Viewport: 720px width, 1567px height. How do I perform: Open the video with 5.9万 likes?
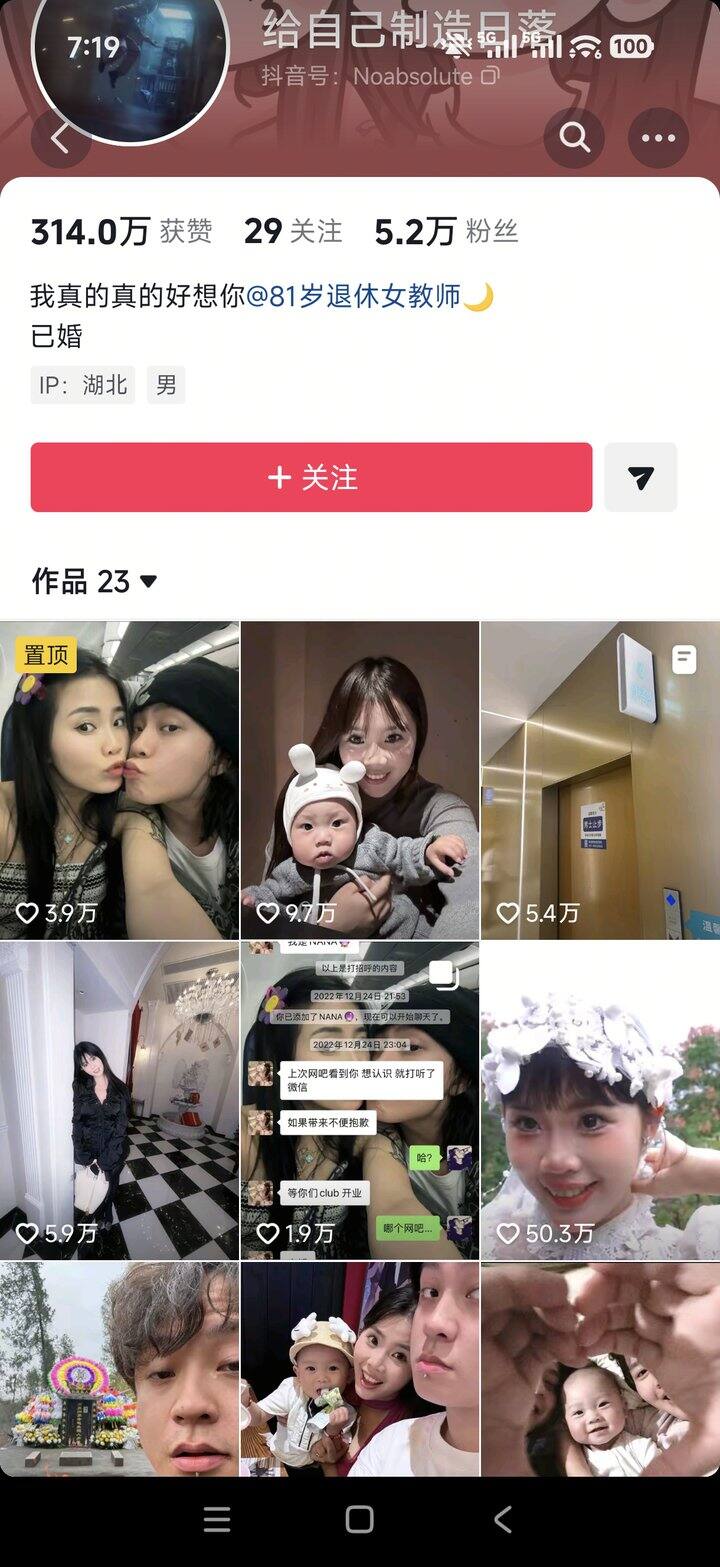[119, 1100]
